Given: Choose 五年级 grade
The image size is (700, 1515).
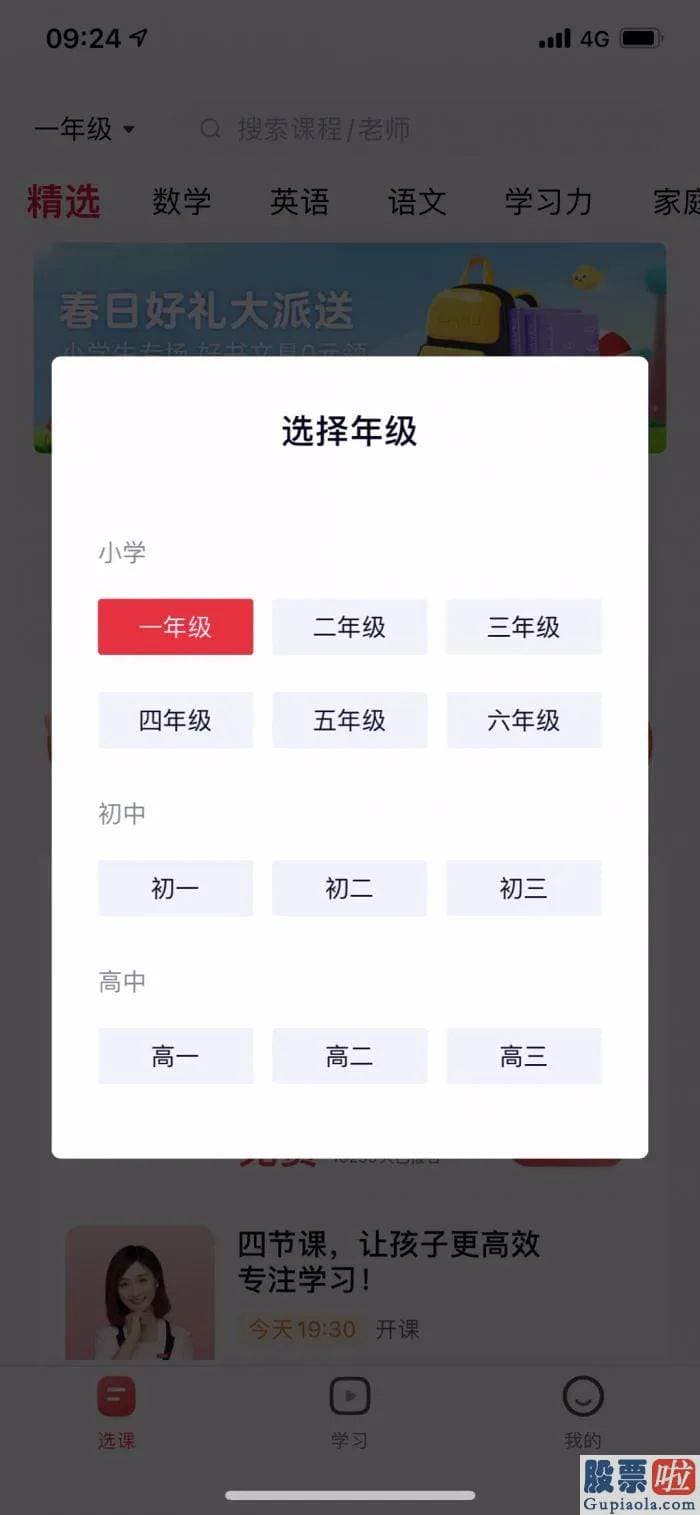Looking at the screenshot, I should 349,720.
